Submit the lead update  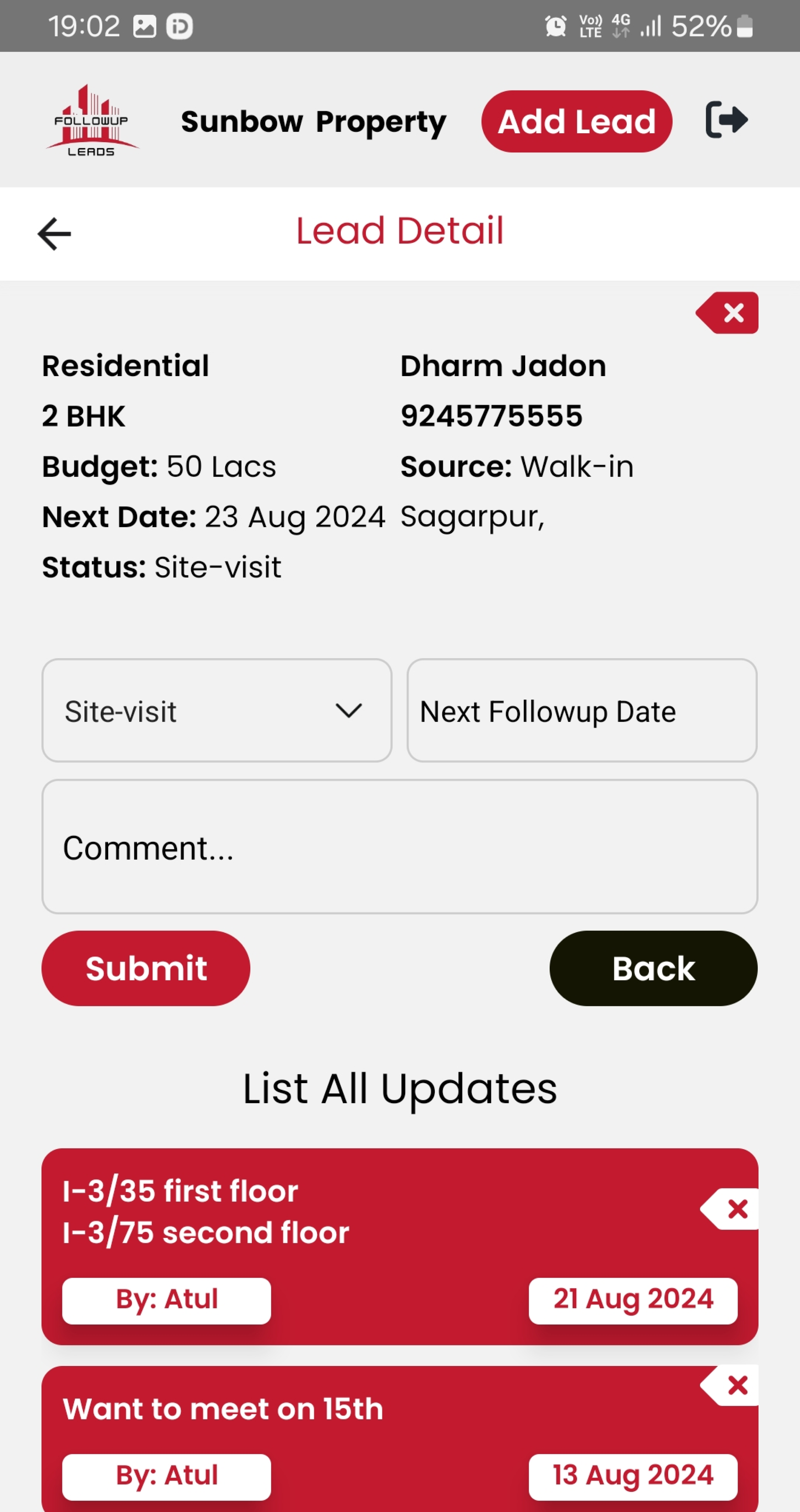146,968
